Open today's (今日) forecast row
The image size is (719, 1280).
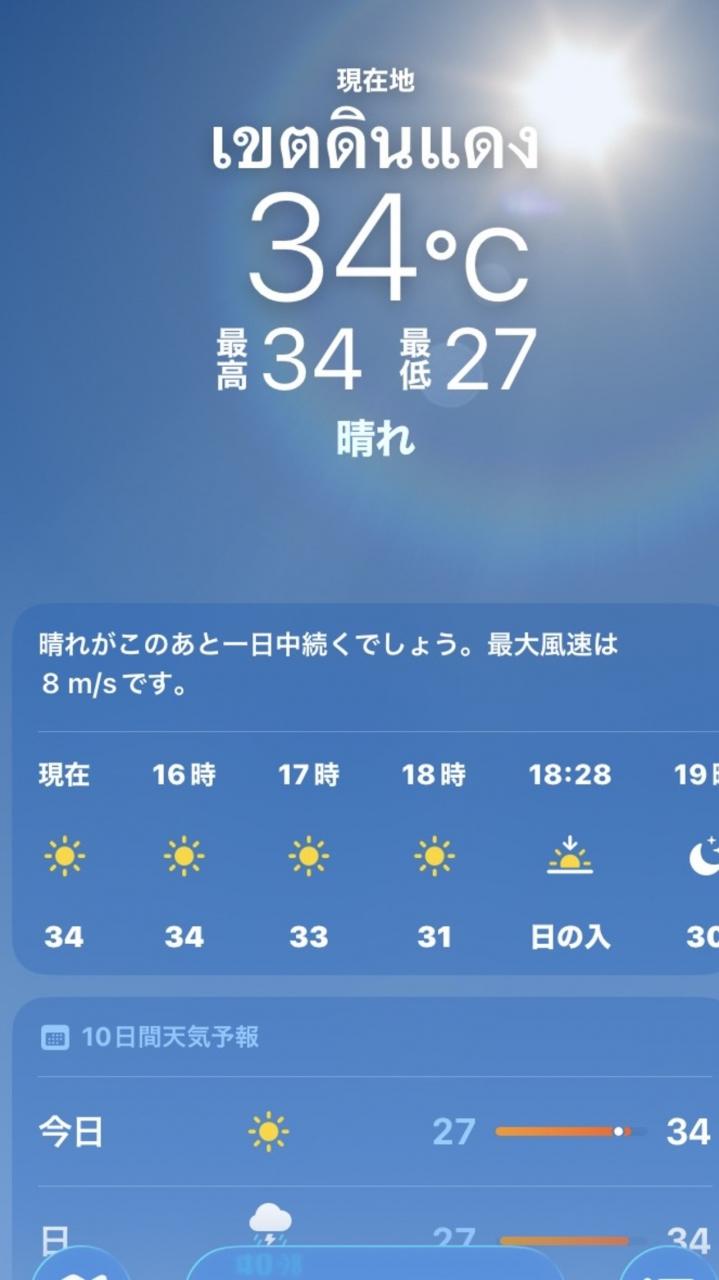[x=360, y=1132]
